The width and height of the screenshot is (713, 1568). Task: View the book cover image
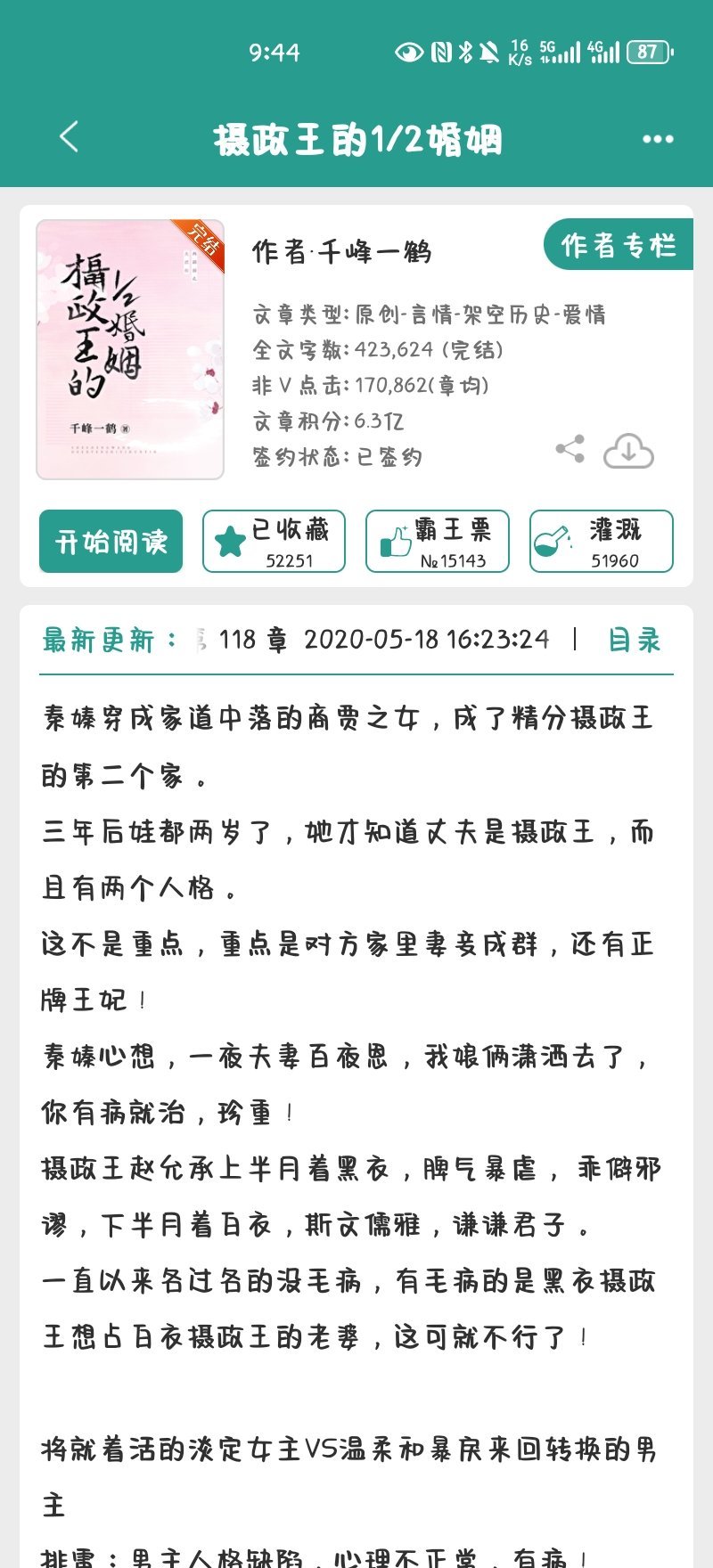[130, 349]
